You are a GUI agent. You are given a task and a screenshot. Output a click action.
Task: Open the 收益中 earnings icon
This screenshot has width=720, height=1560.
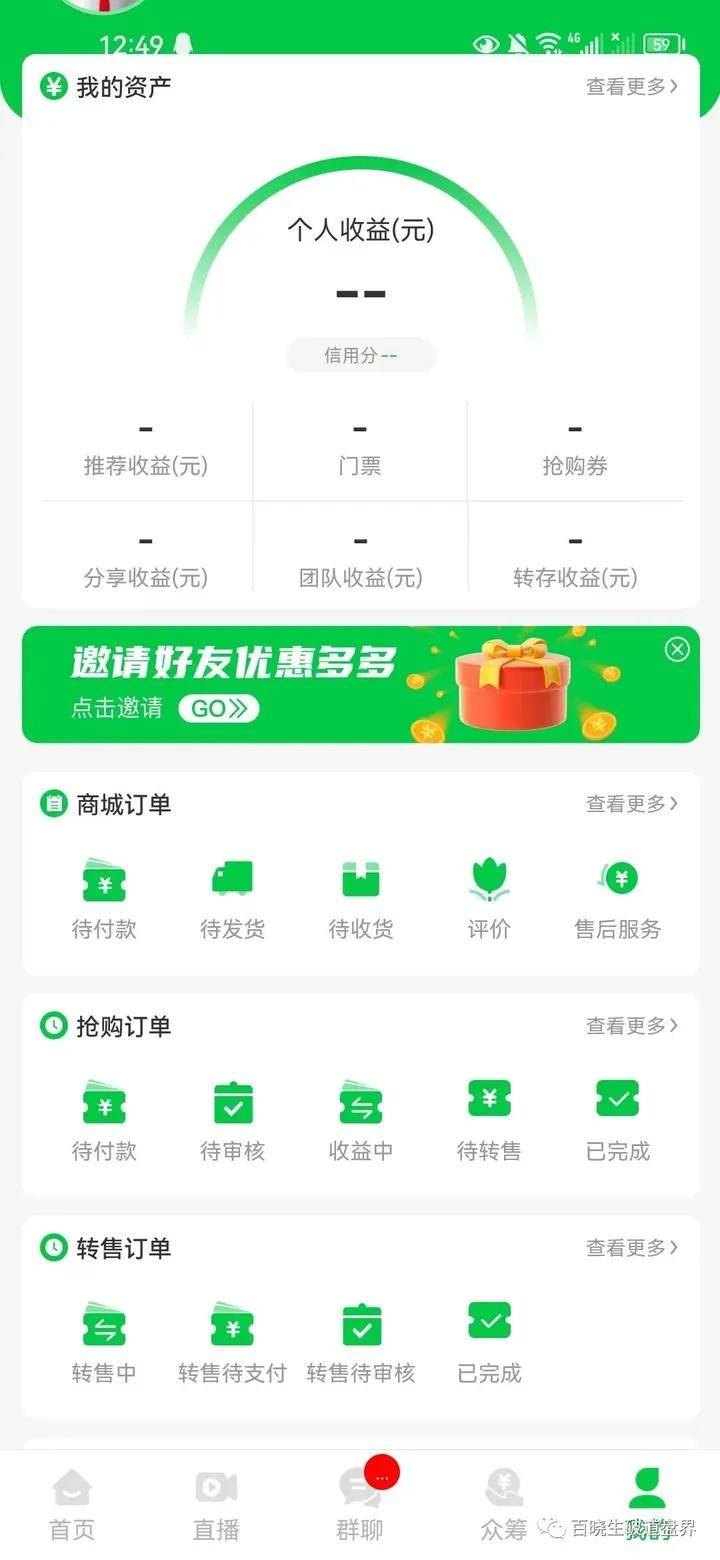coord(360,1104)
